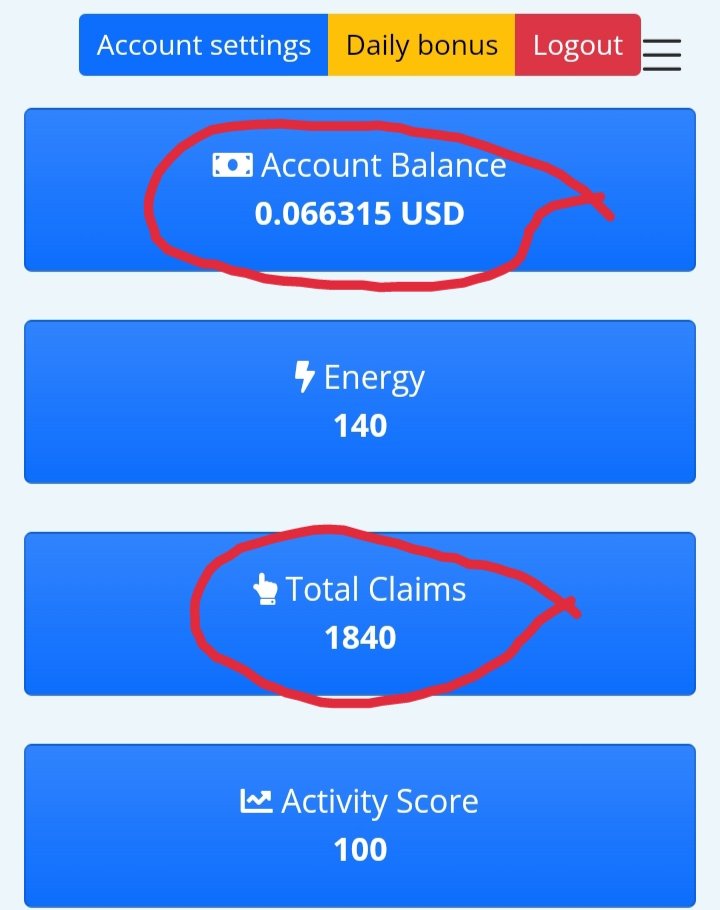Claim the Daily bonus

click(421, 45)
